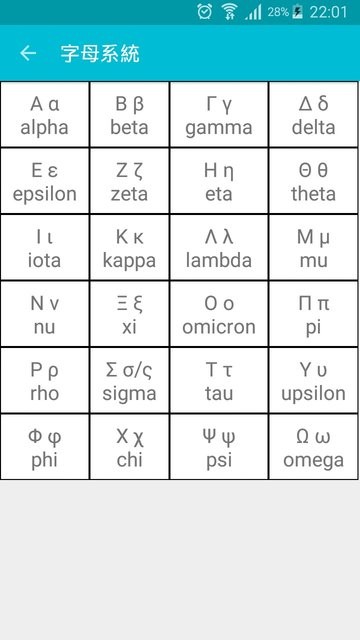This screenshot has height=640, width=360.
Task: Tap the theta letter tile
Action: [313, 181]
